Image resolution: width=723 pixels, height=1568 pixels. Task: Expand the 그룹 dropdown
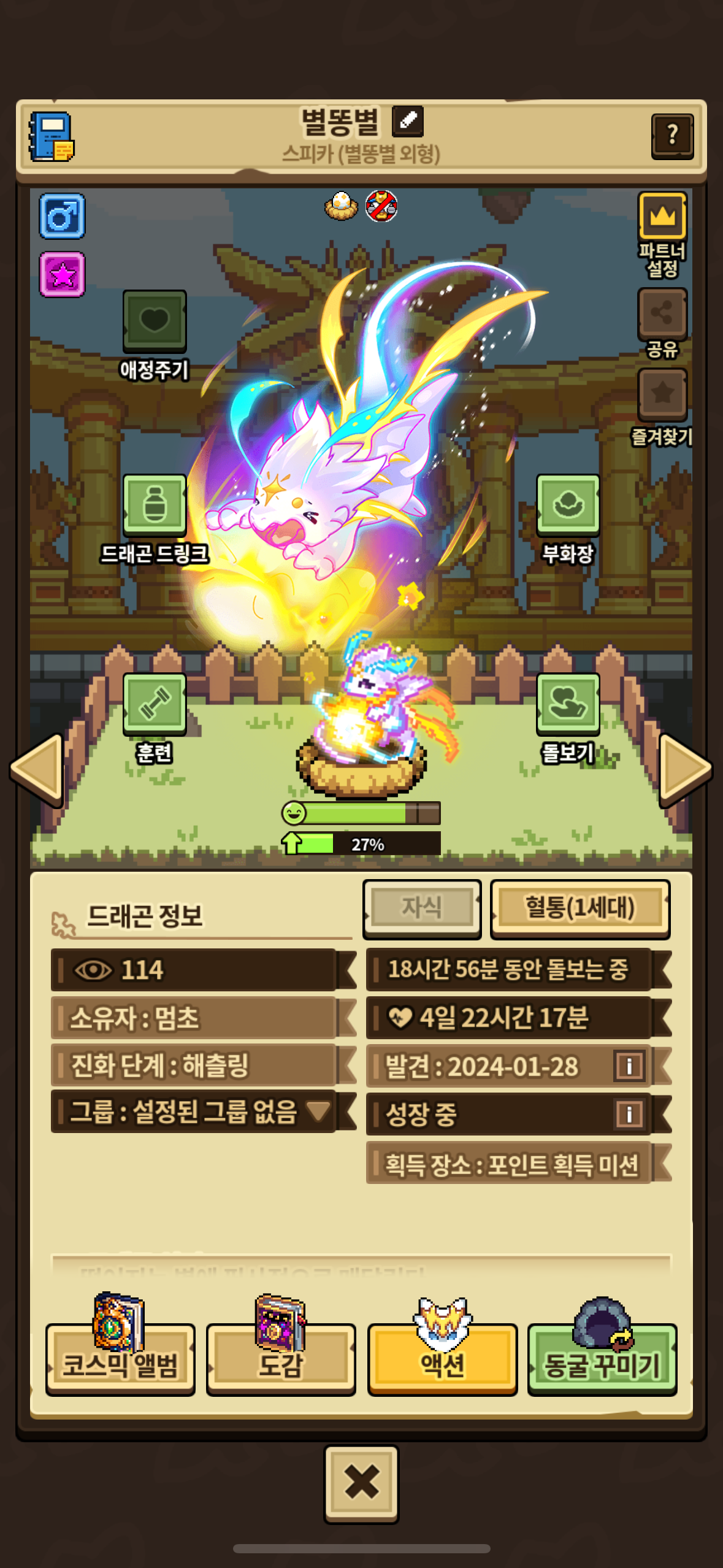[x=318, y=1111]
